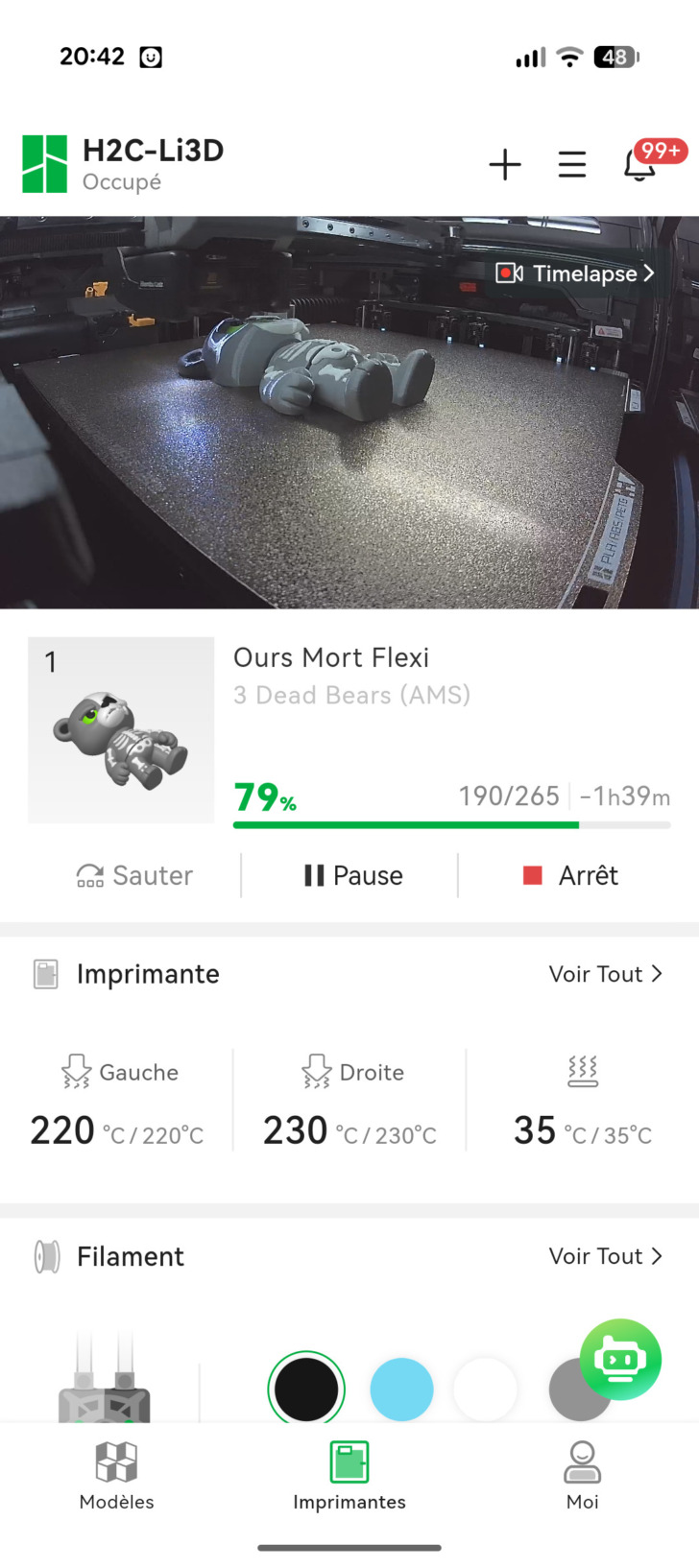
Task: Switch to the Modèles tab
Action: click(x=117, y=1475)
